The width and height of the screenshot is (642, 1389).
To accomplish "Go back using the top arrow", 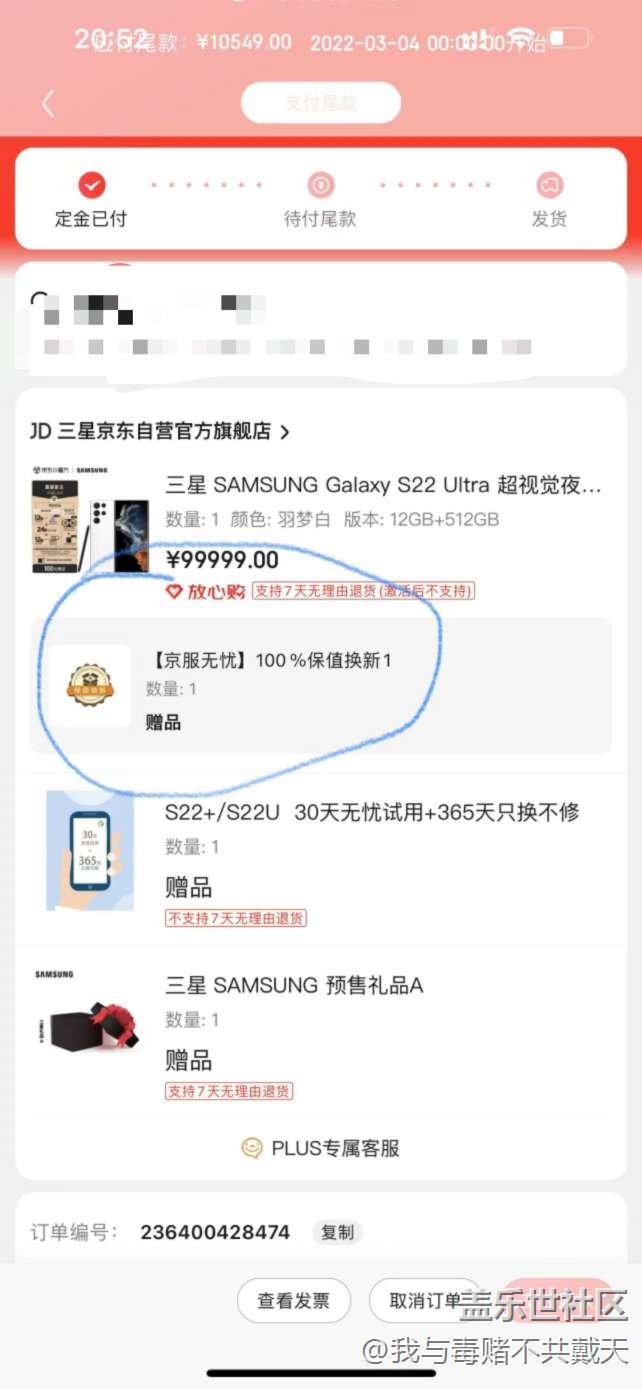I will coord(48,103).
